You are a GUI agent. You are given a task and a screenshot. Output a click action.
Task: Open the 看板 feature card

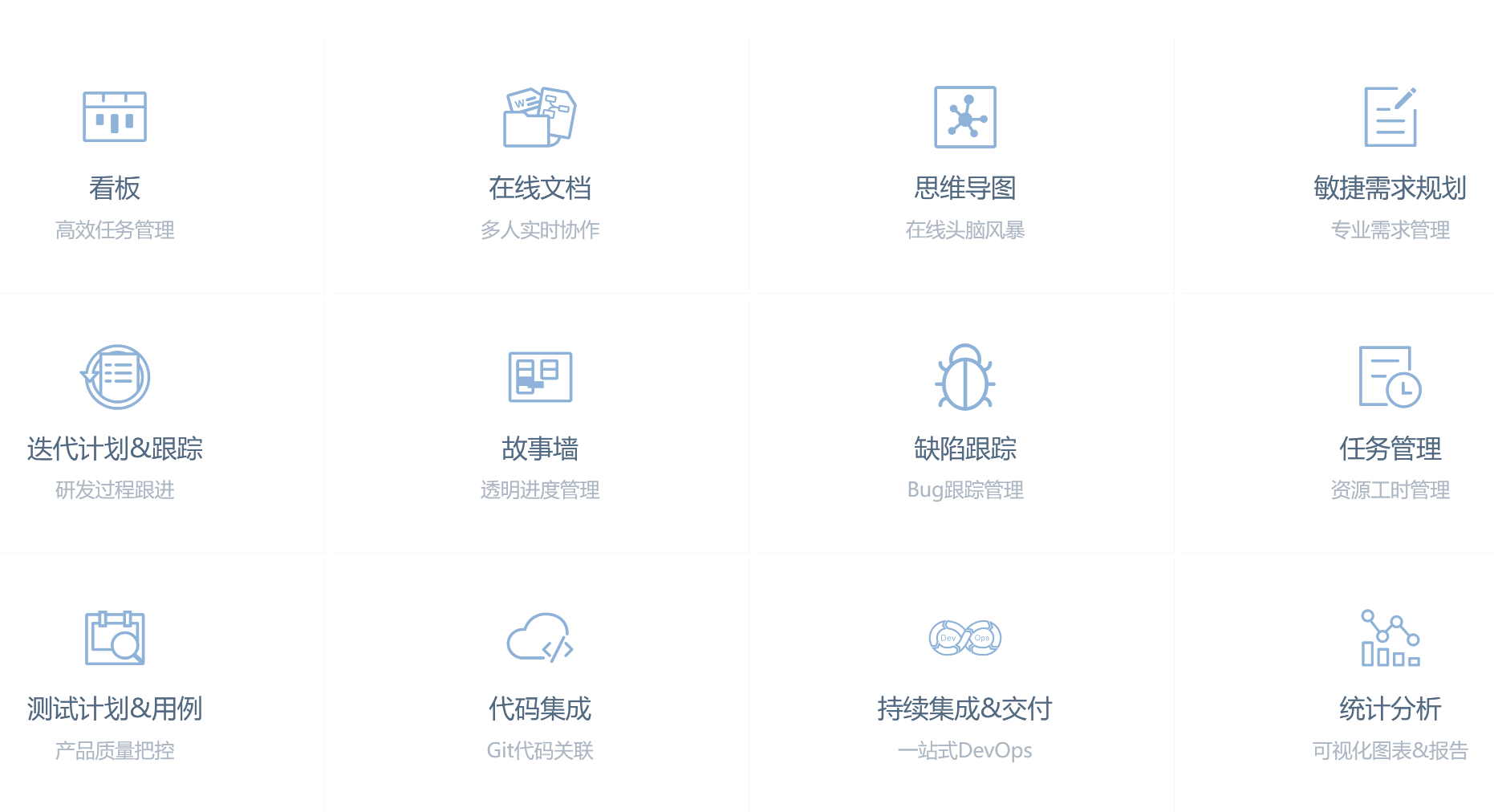click(x=115, y=164)
